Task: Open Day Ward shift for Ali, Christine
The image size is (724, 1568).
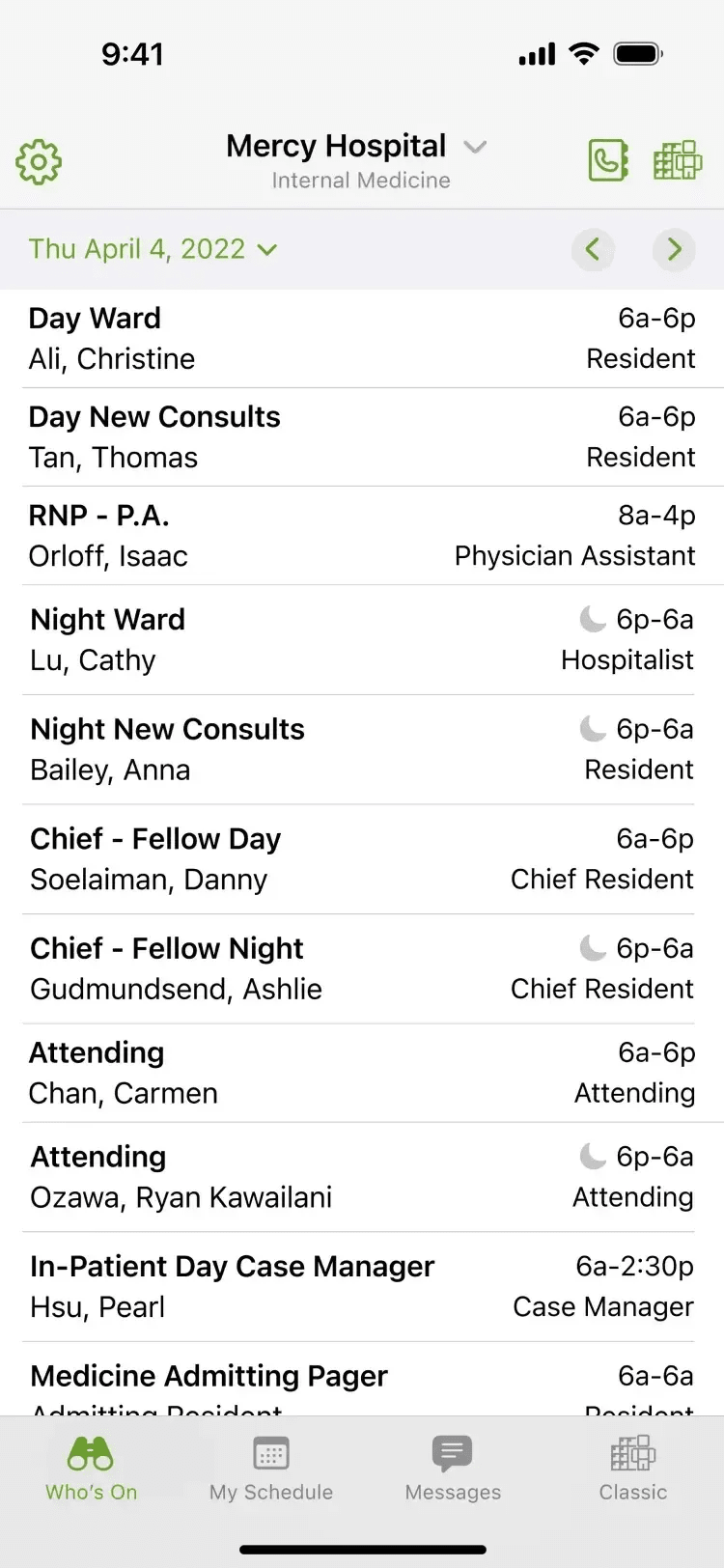Action: coord(362,338)
